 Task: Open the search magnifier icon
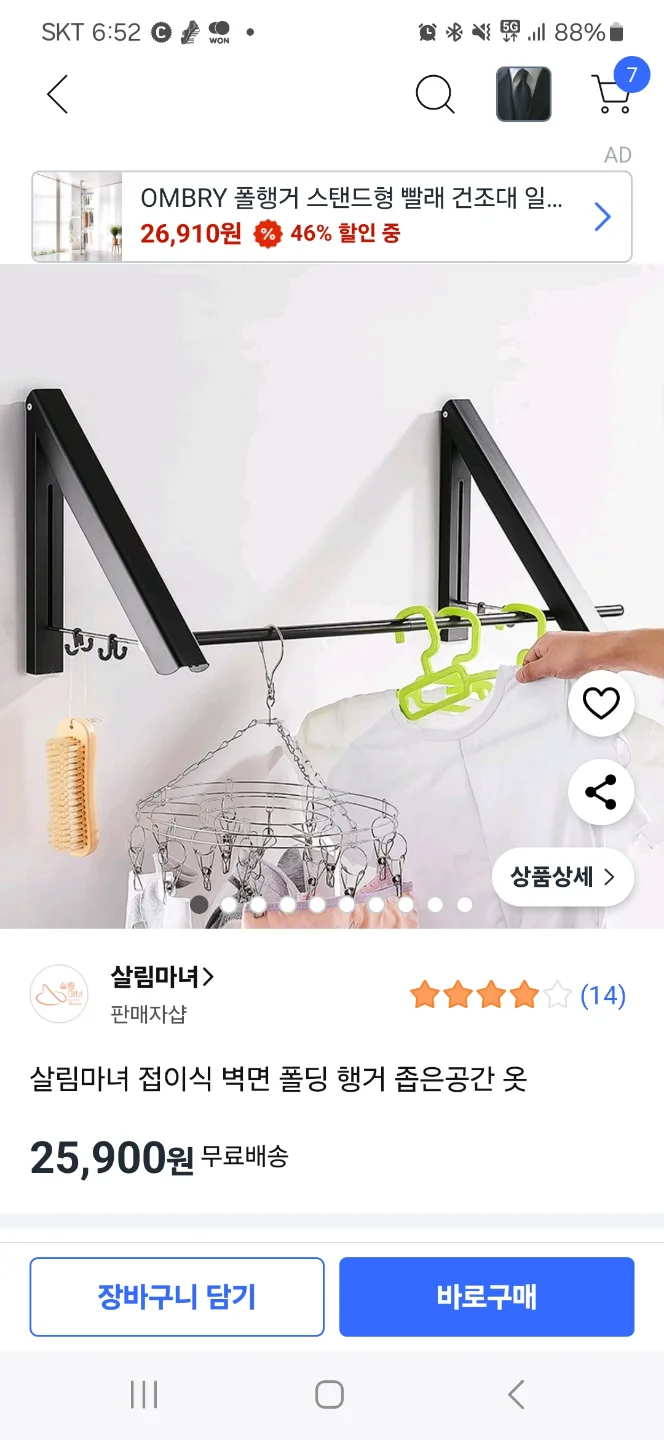[435, 95]
